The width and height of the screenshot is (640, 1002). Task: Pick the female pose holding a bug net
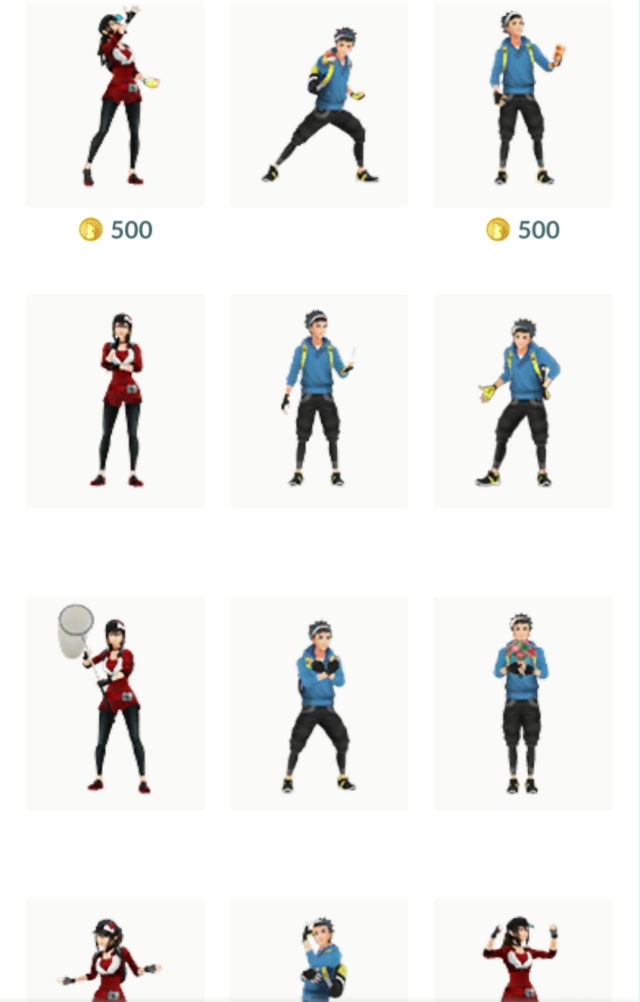115,702
